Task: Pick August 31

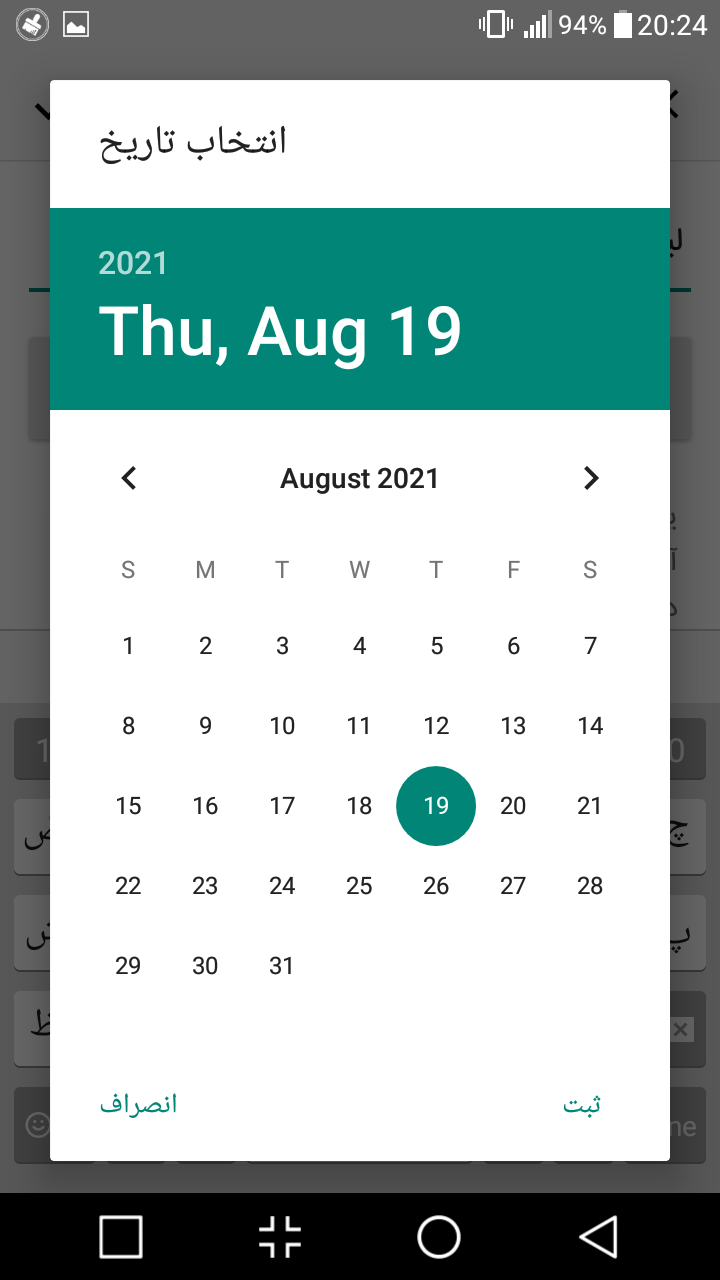Action: click(x=282, y=966)
